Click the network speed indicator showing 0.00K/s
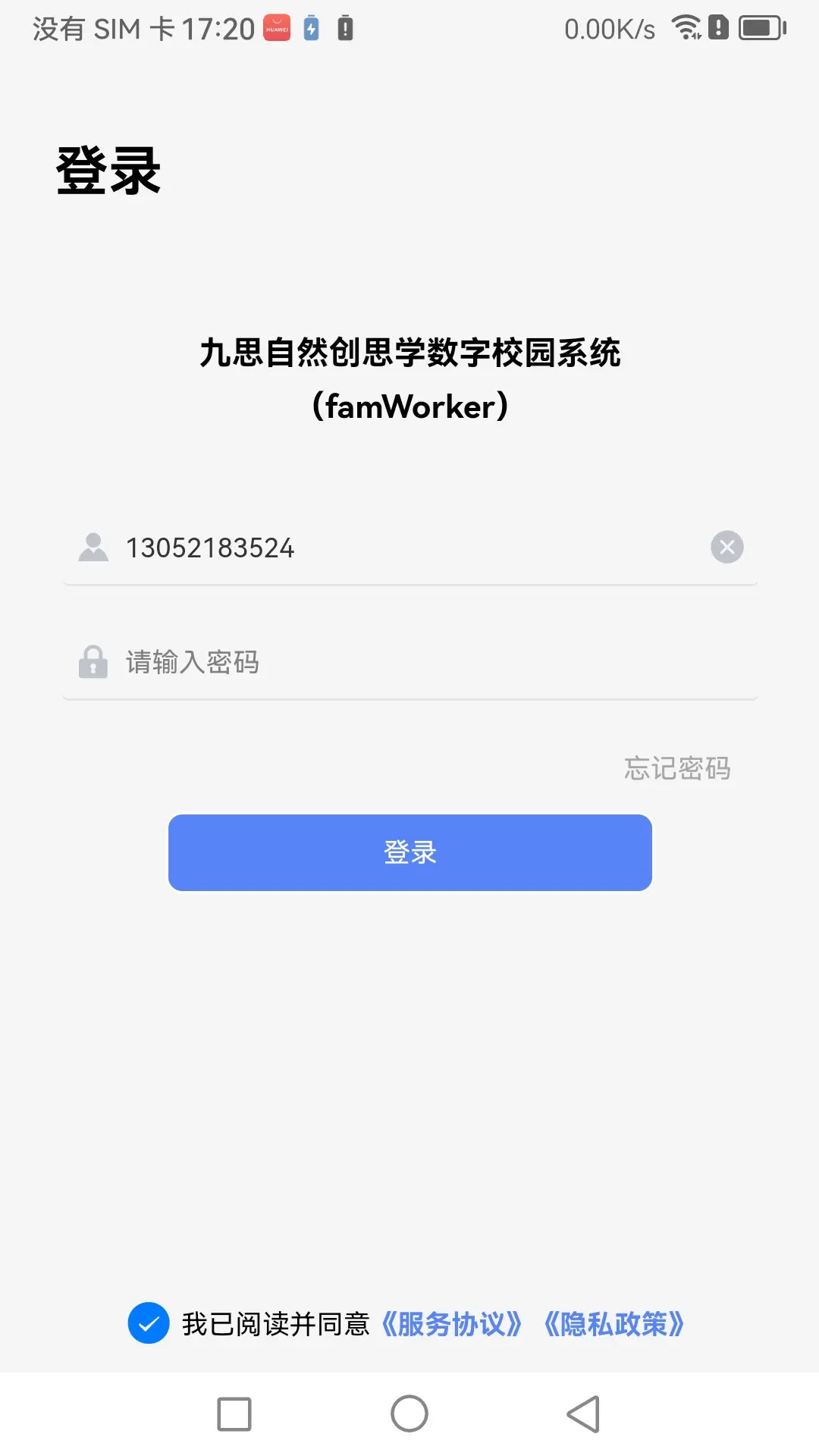 click(609, 27)
